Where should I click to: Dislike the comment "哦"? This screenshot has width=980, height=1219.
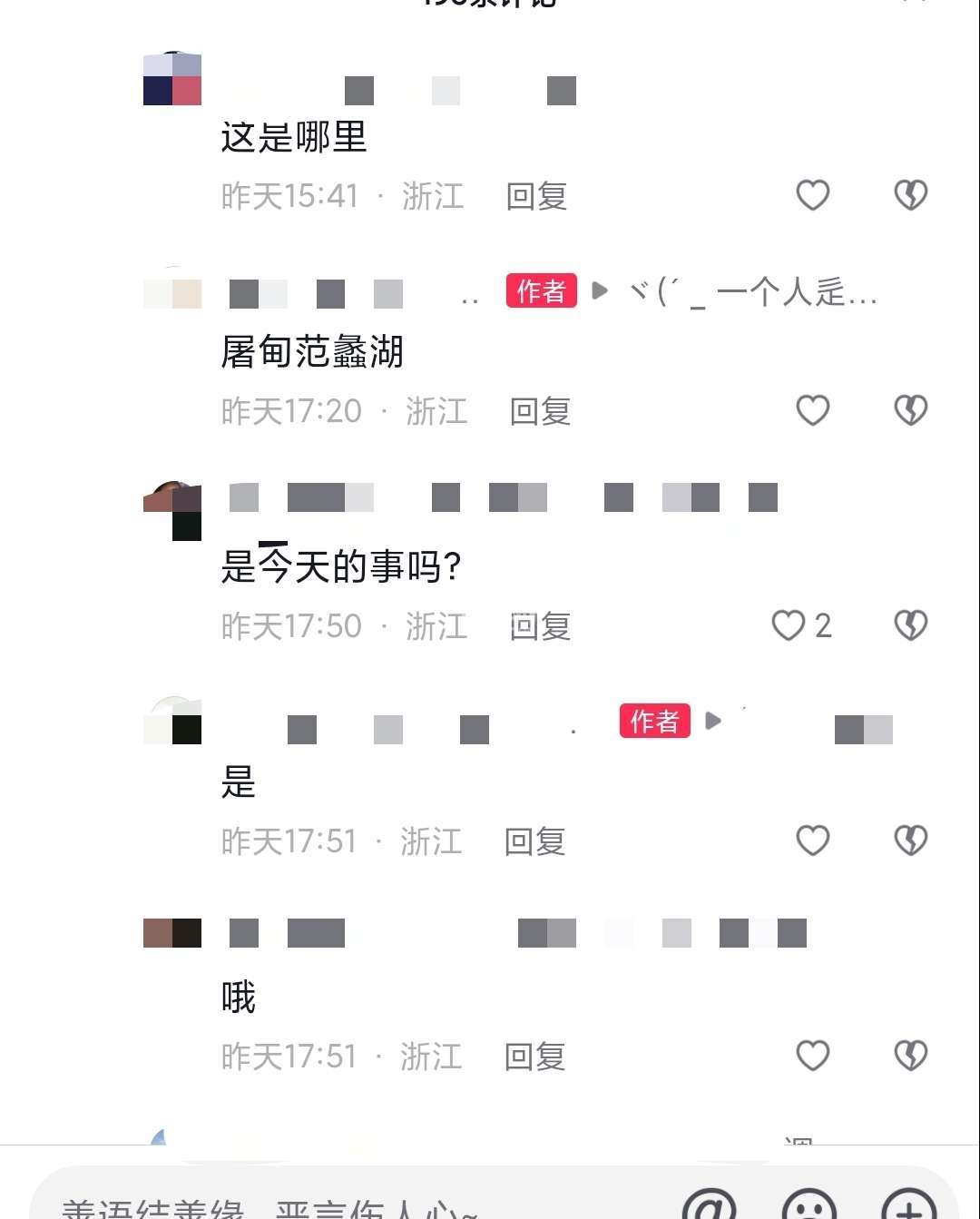click(x=910, y=1056)
